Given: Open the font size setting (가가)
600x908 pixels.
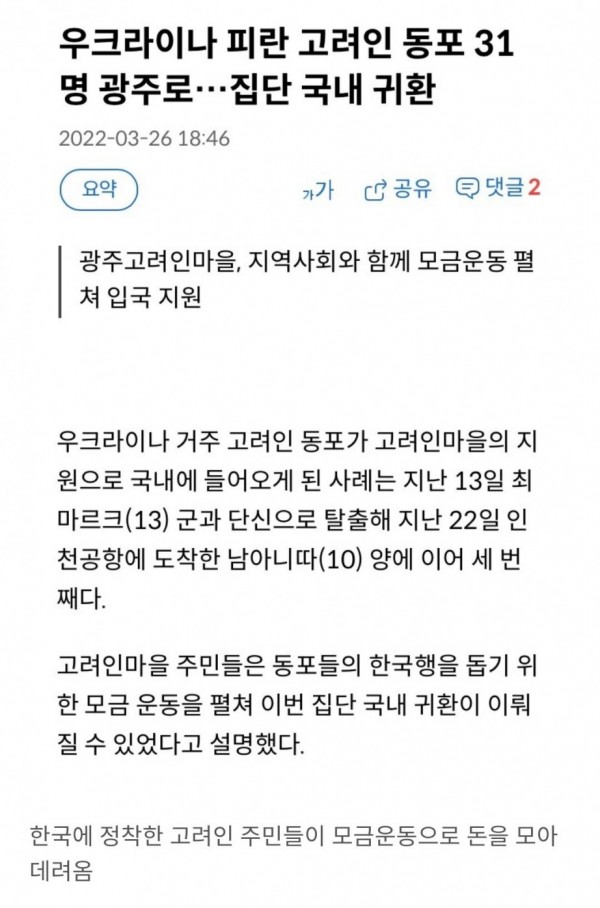Looking at the screenshot, I should coord(317,190).
